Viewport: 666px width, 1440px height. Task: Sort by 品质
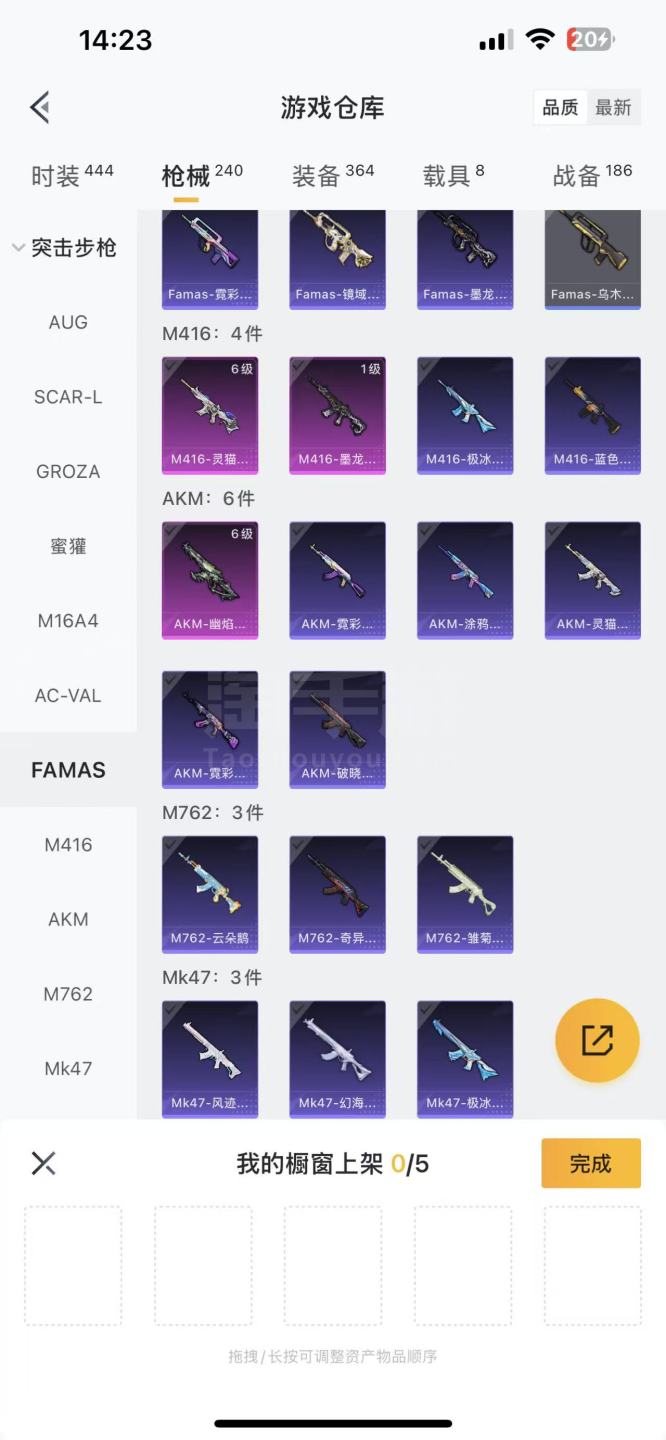point(560,108)
